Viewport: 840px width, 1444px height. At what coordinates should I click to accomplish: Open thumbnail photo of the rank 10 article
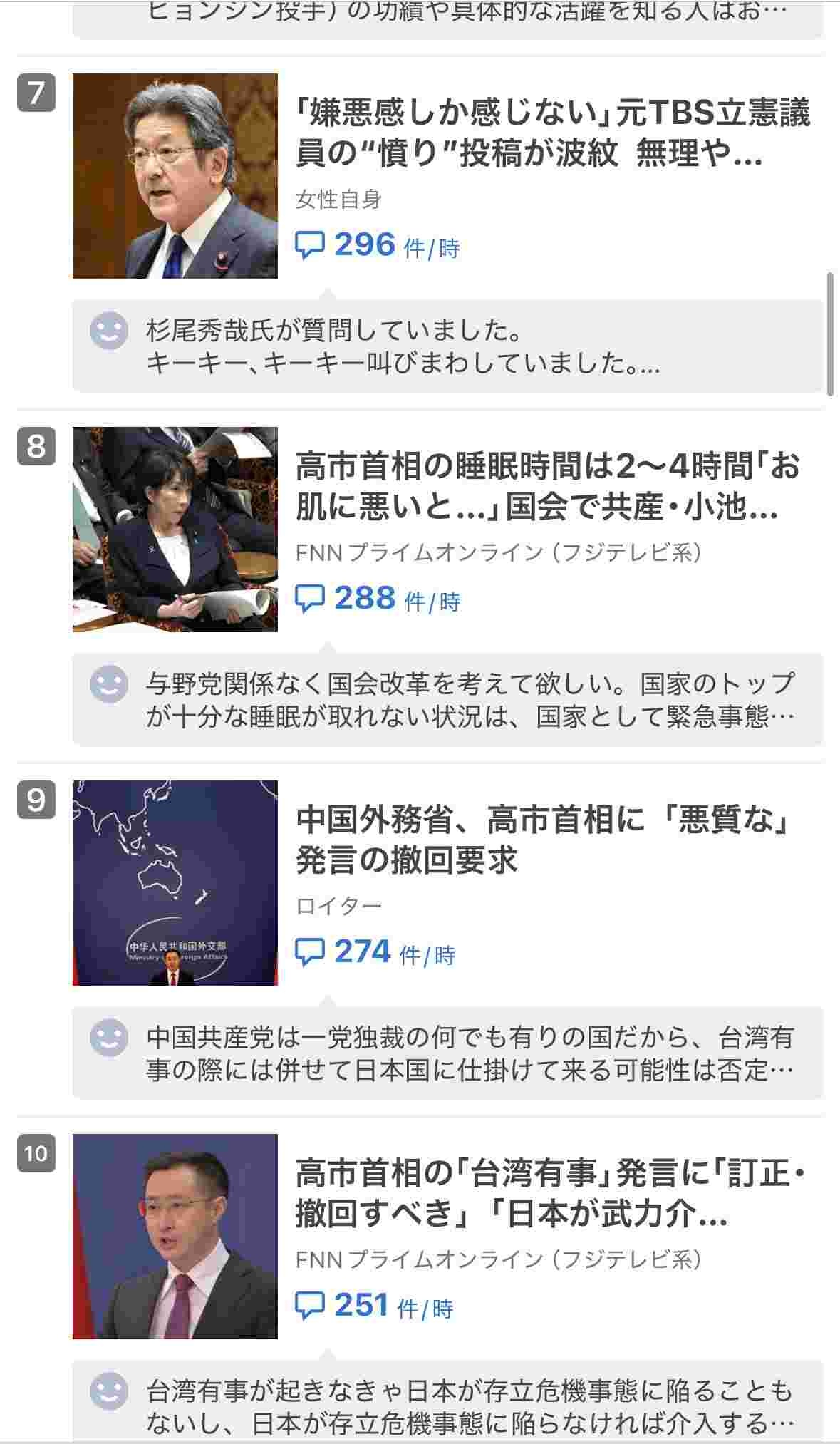175,1237
